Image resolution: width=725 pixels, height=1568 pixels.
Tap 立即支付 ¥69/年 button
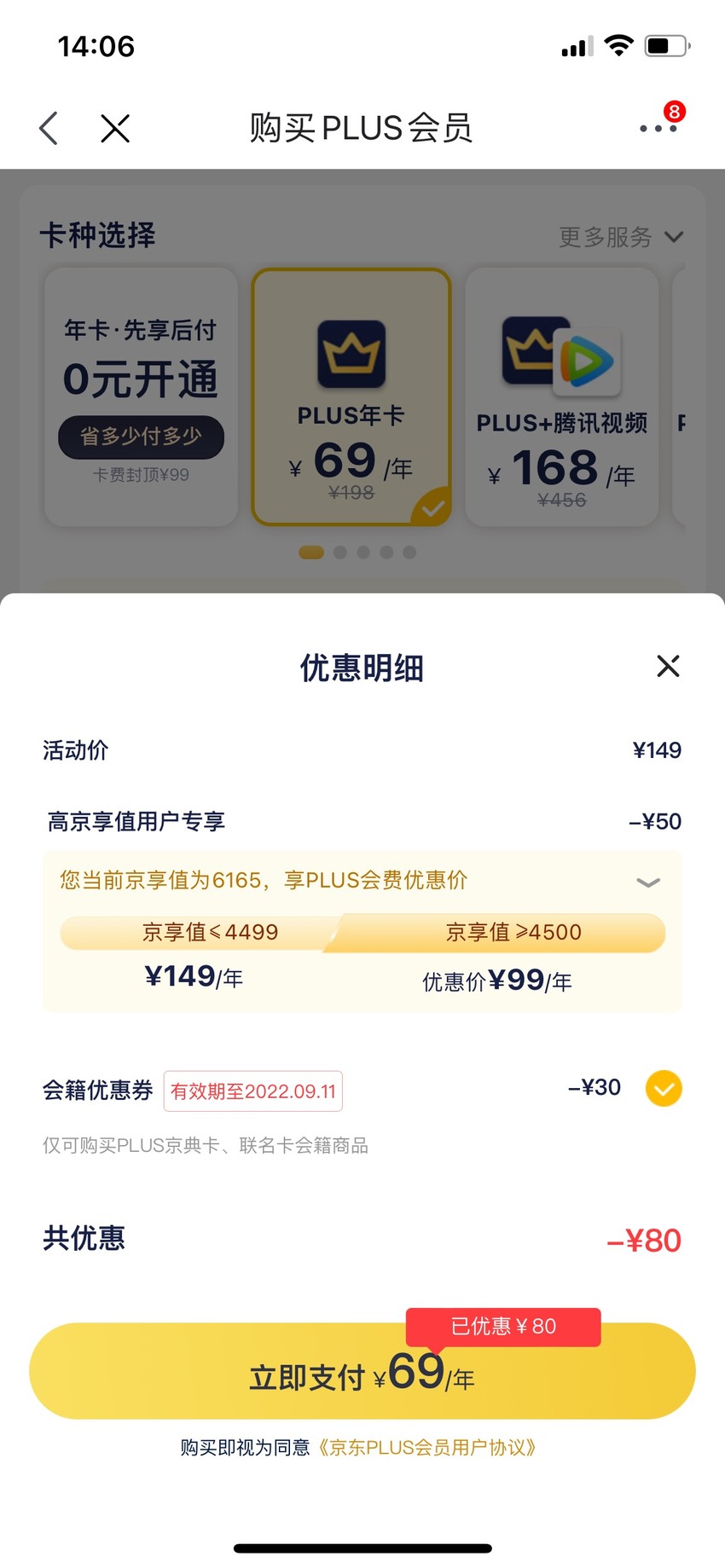362,1371
